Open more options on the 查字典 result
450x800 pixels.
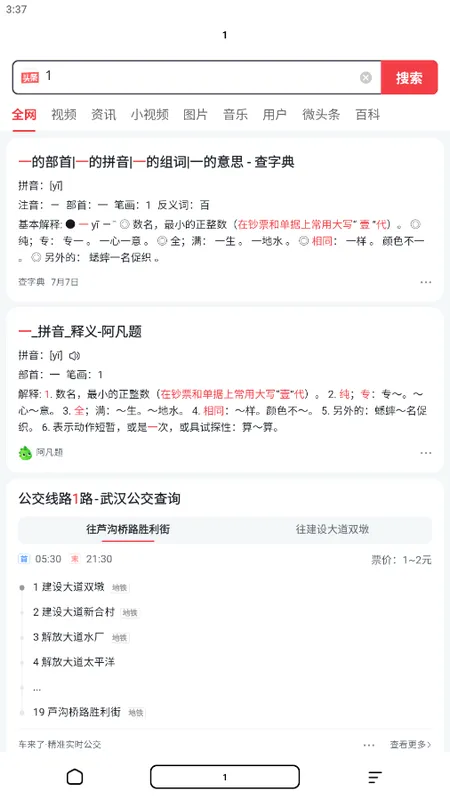coord(426,282)
